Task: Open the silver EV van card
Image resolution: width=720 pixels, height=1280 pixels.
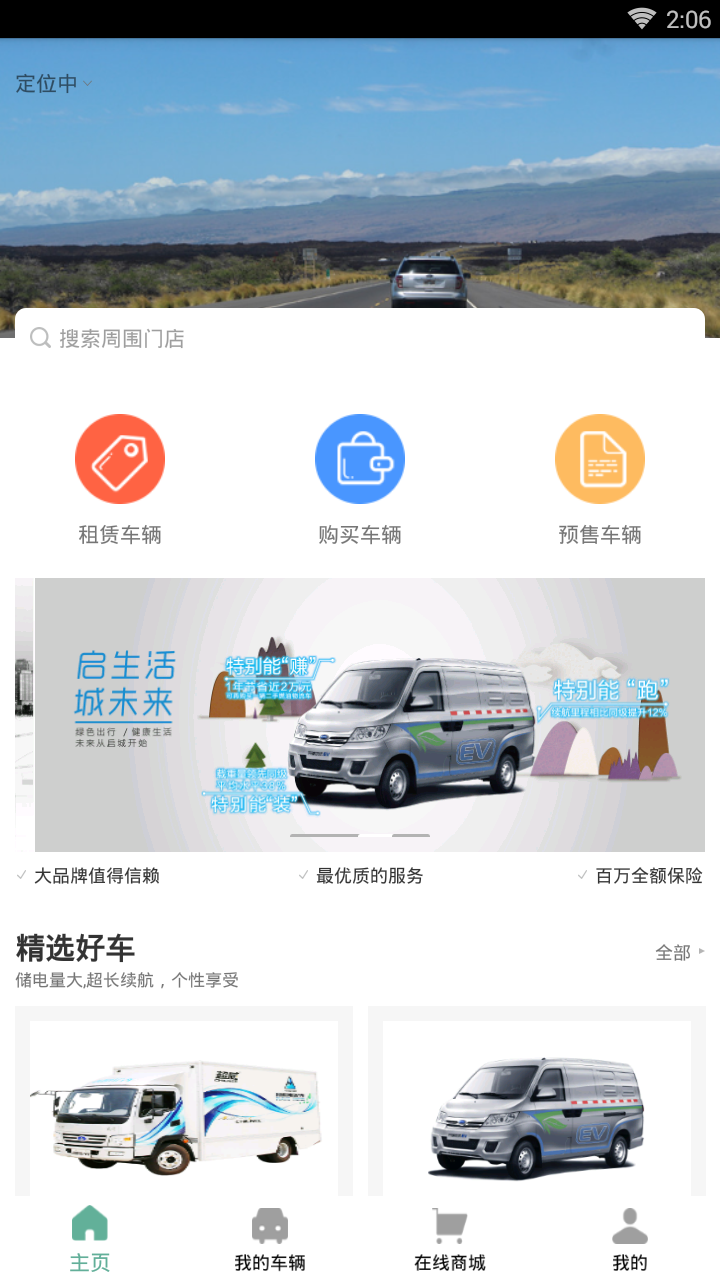Action: click(537, 1105)
